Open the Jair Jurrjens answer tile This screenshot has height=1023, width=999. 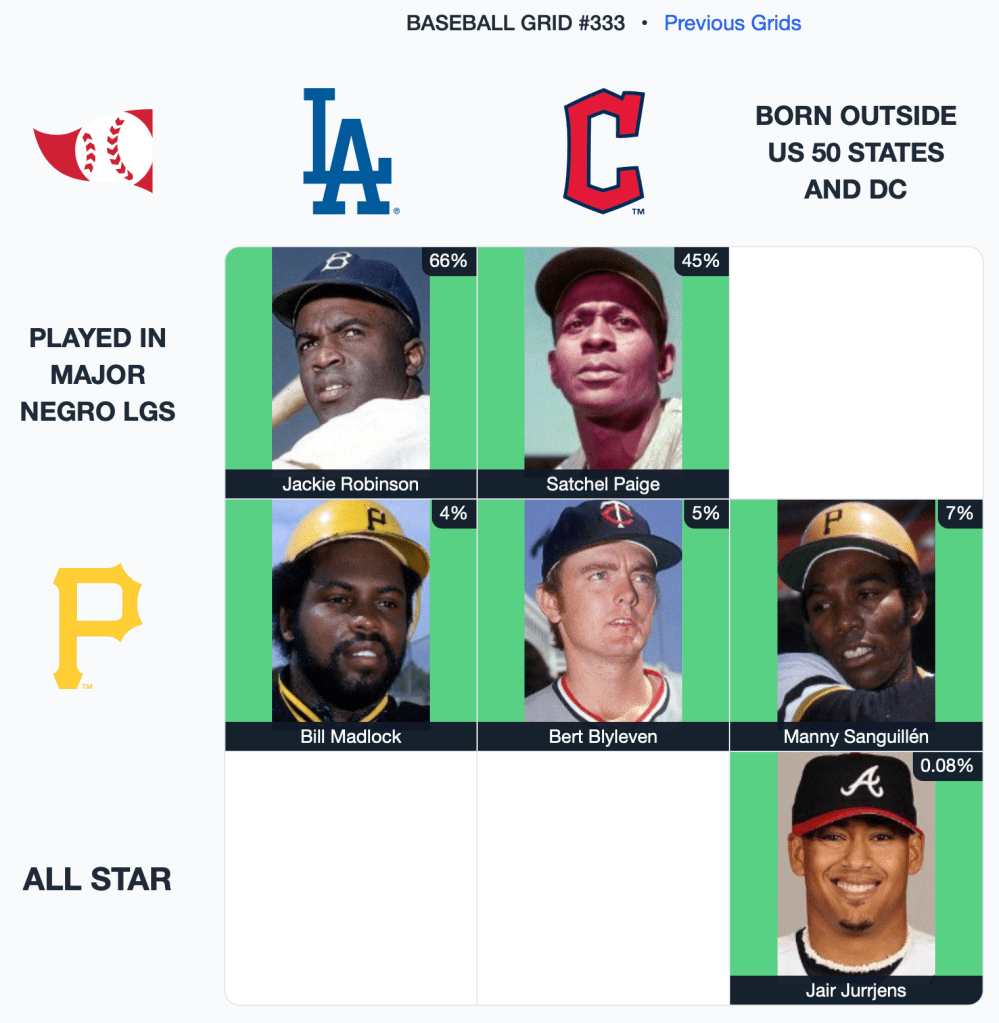click(x=856, y=876)
